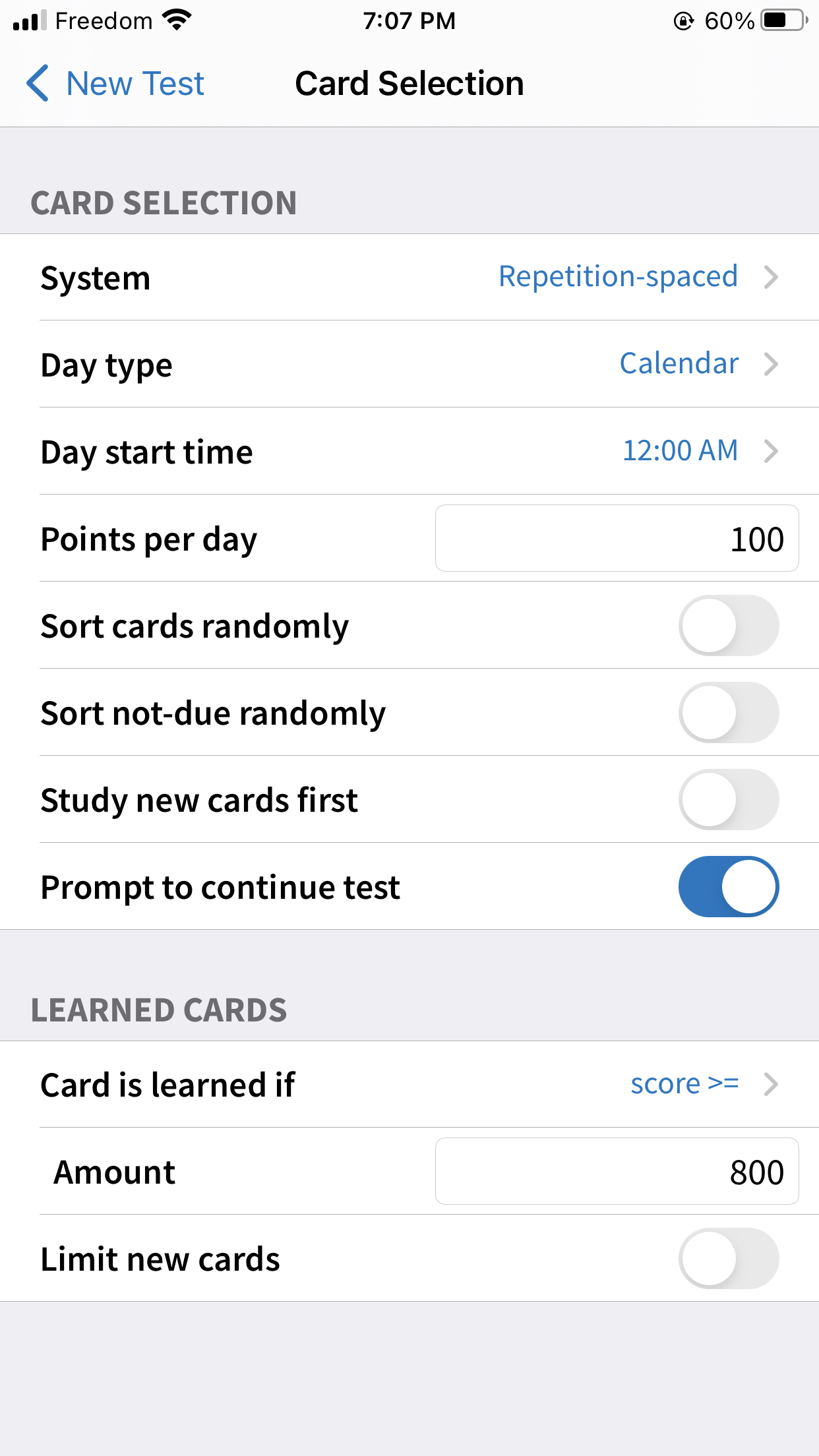Open the System setting row
The image size is (819, 1456).
click(409, 277)
